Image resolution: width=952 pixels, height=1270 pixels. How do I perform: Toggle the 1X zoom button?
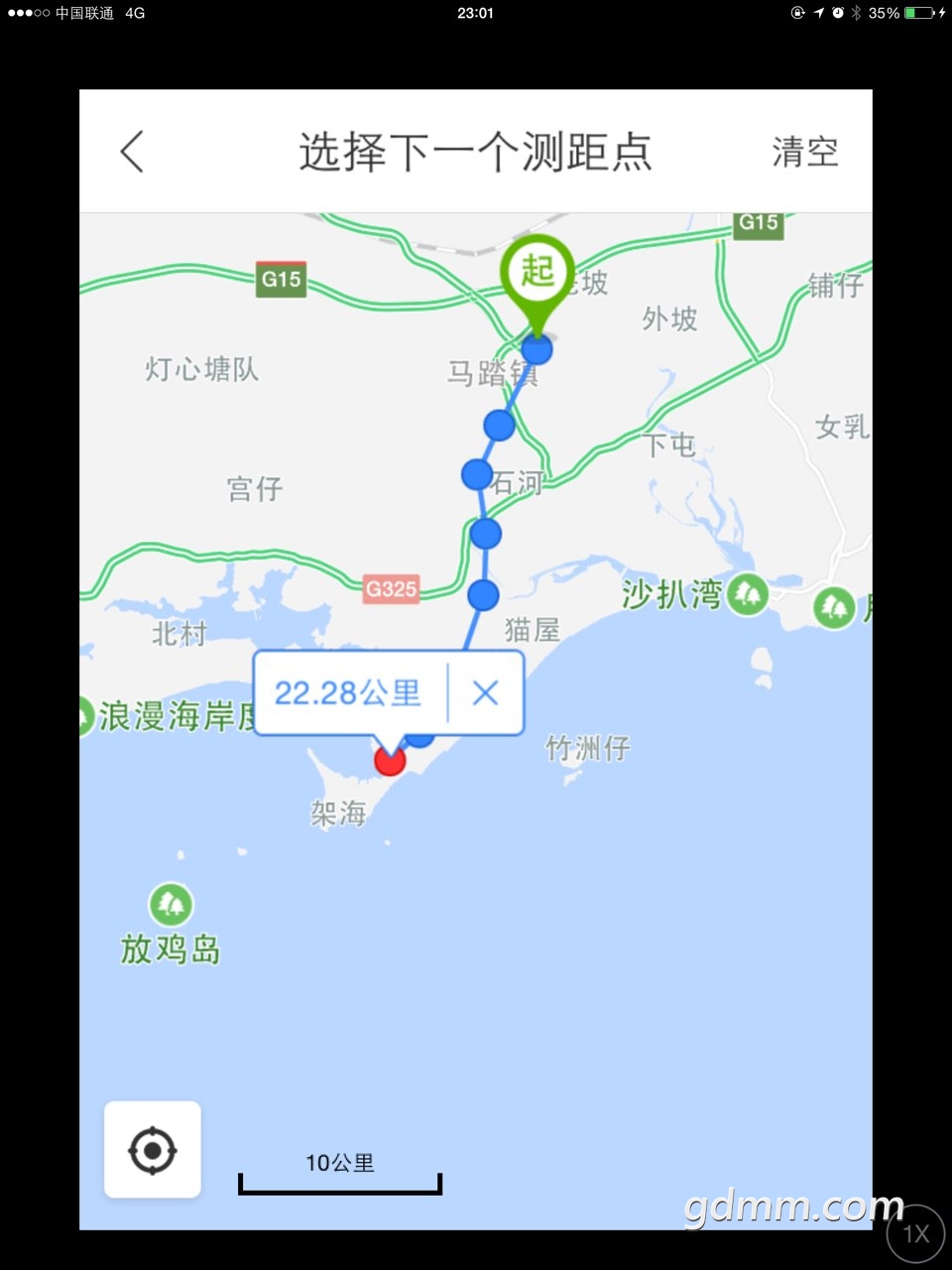(x=914, y=1233)
